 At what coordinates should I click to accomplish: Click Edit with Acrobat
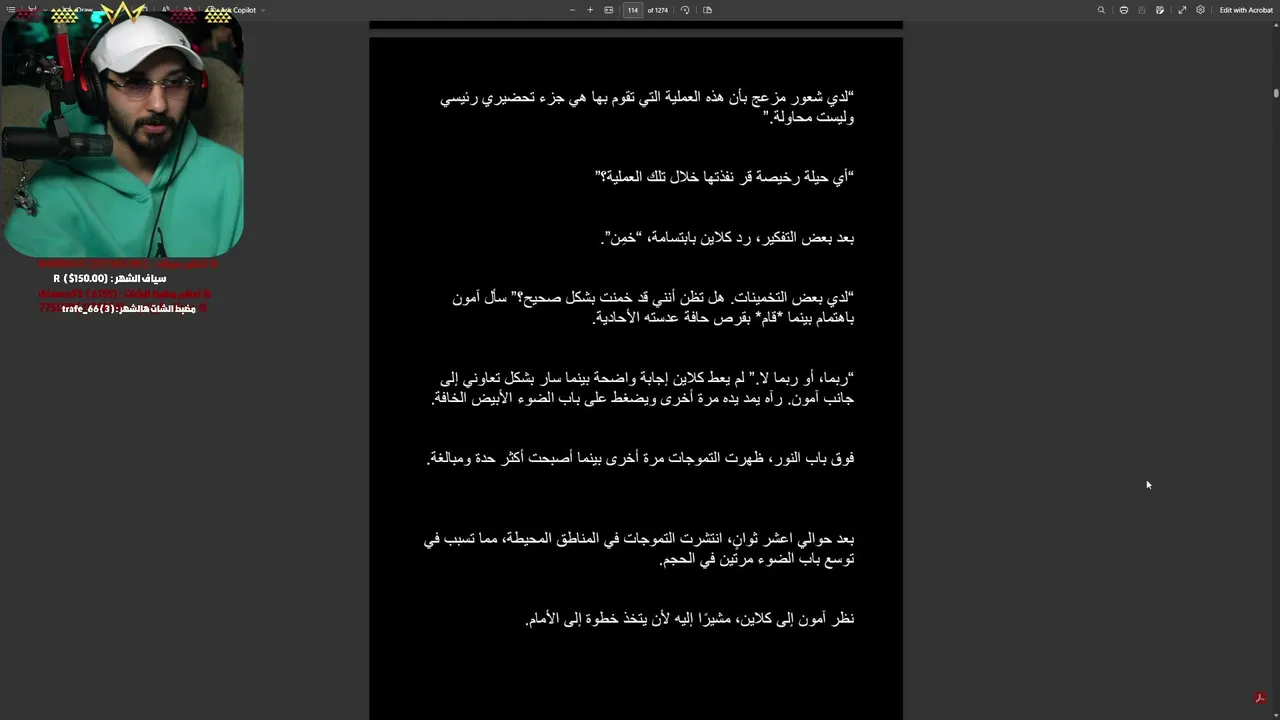1246,10
